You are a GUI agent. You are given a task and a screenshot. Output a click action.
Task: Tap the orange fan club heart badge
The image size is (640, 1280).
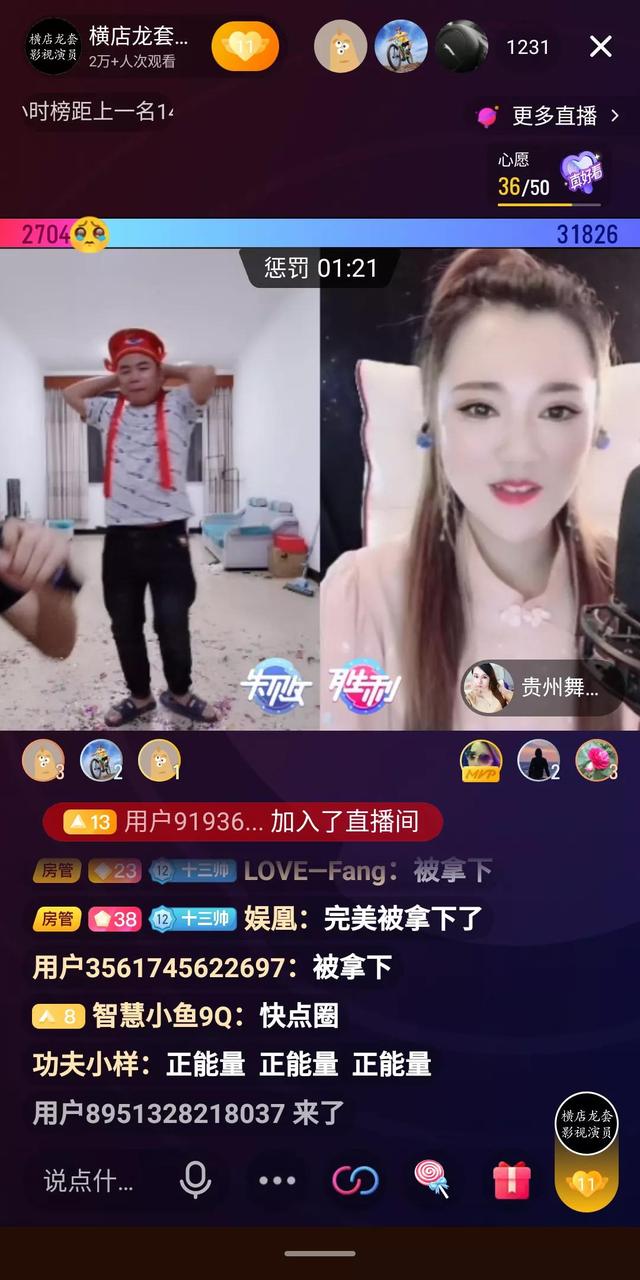[x=245, y=46]
